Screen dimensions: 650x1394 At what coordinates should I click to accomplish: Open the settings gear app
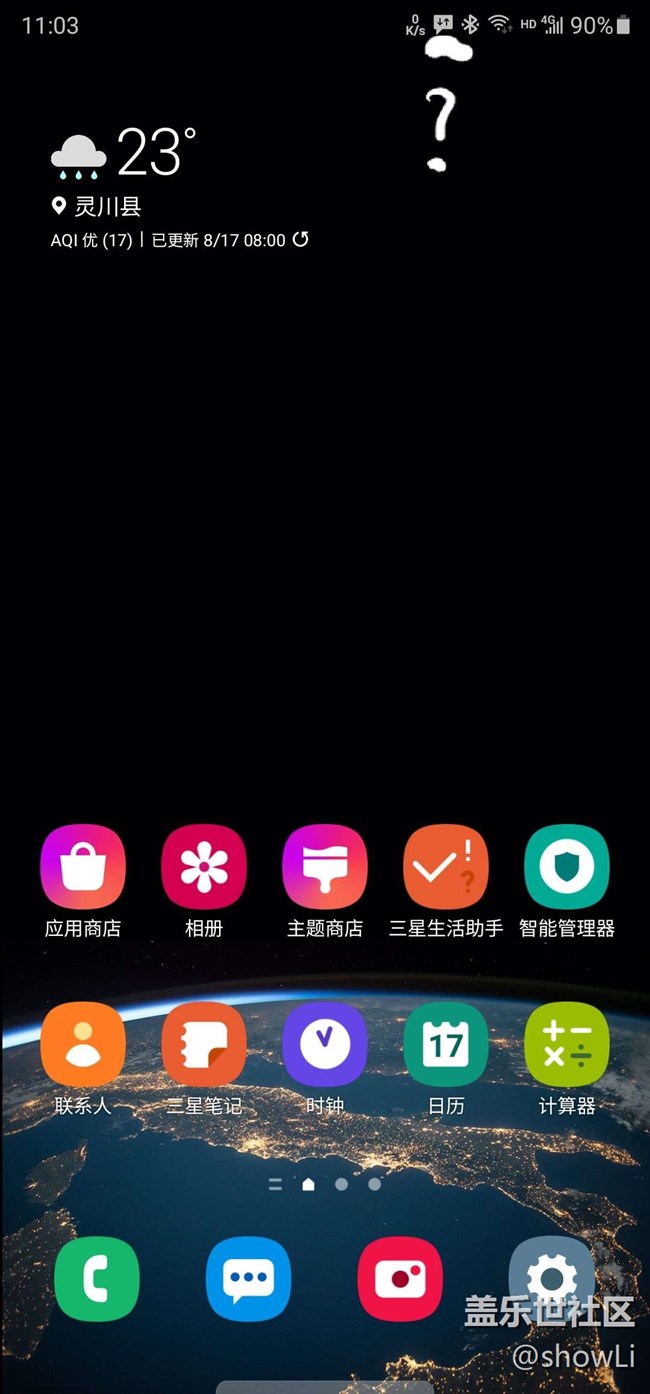[551, 1278]
